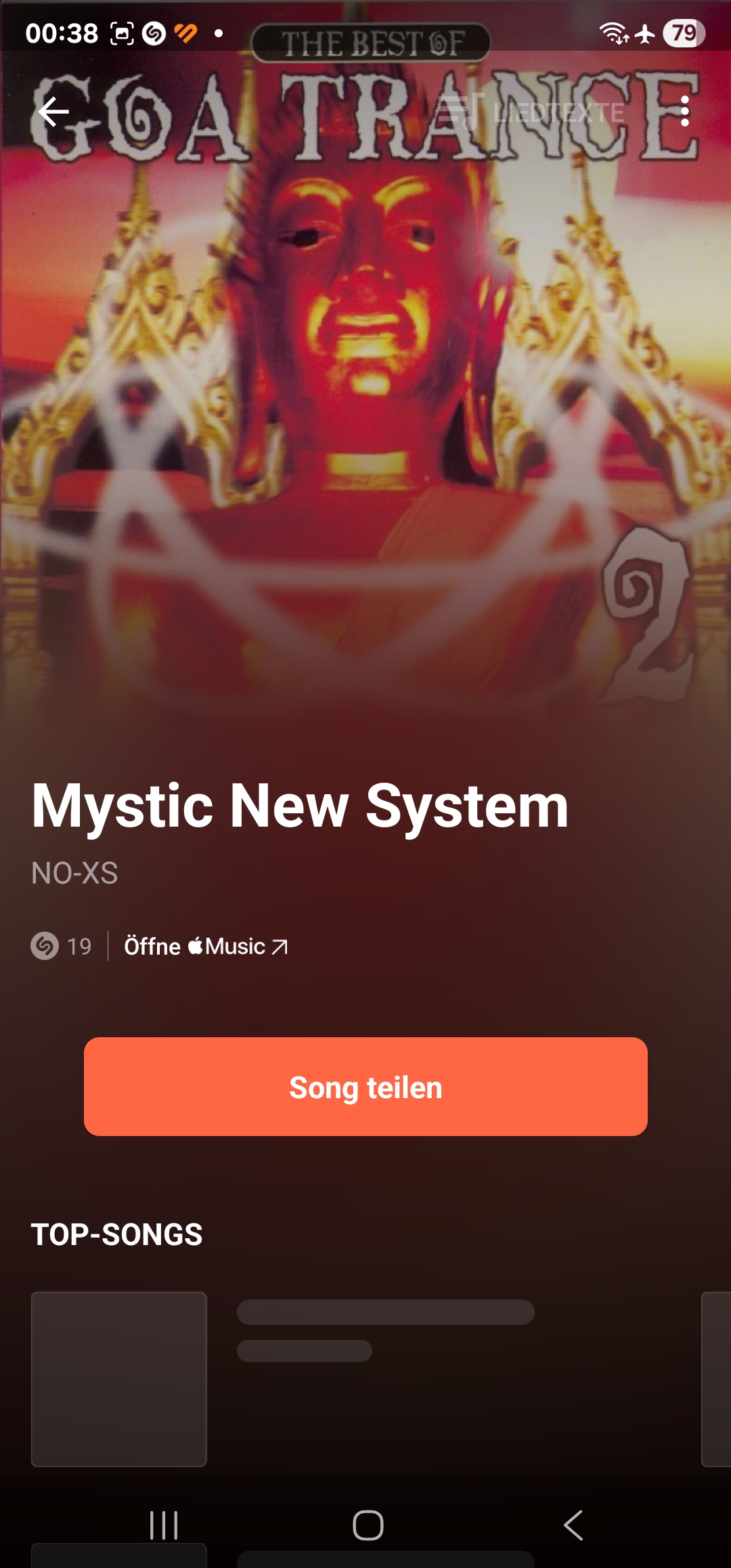Open the artist NO-XS

74,873
